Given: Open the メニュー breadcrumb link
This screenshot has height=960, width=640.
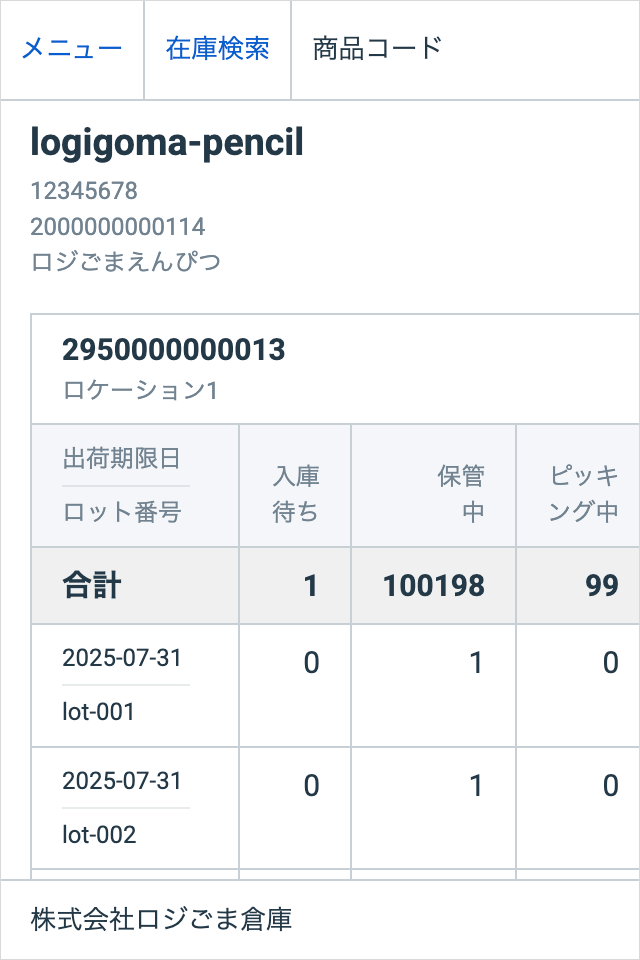Looking at the screenshot, I should click(x=72, y=49).
